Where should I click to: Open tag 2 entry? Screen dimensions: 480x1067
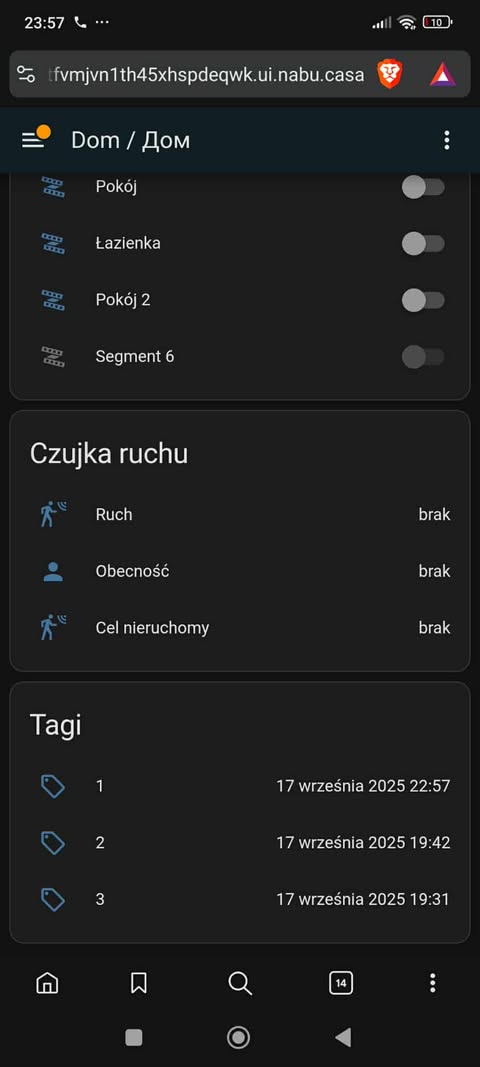tap(240, 842)
